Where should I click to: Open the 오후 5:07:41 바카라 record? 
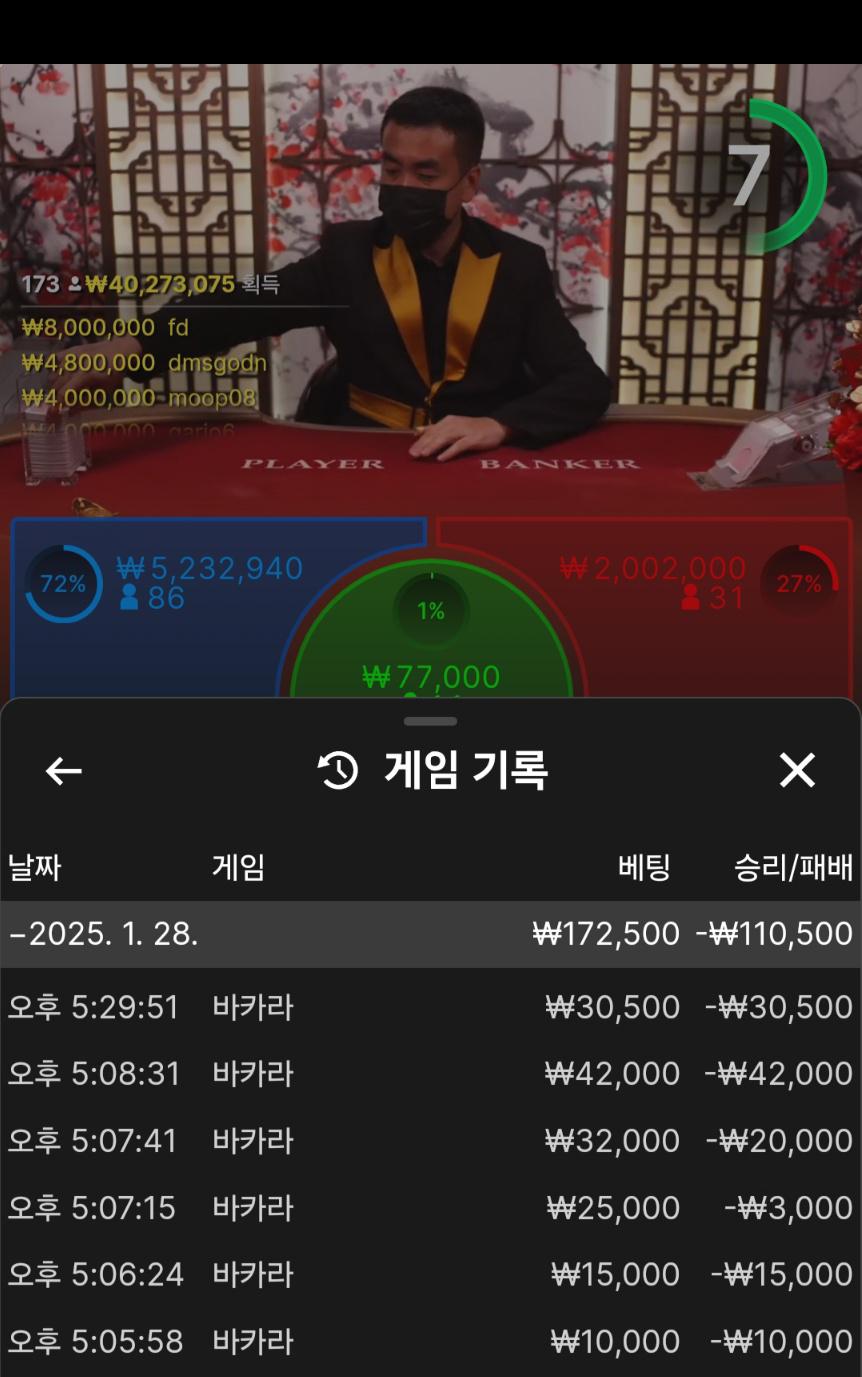(430, 1141)
